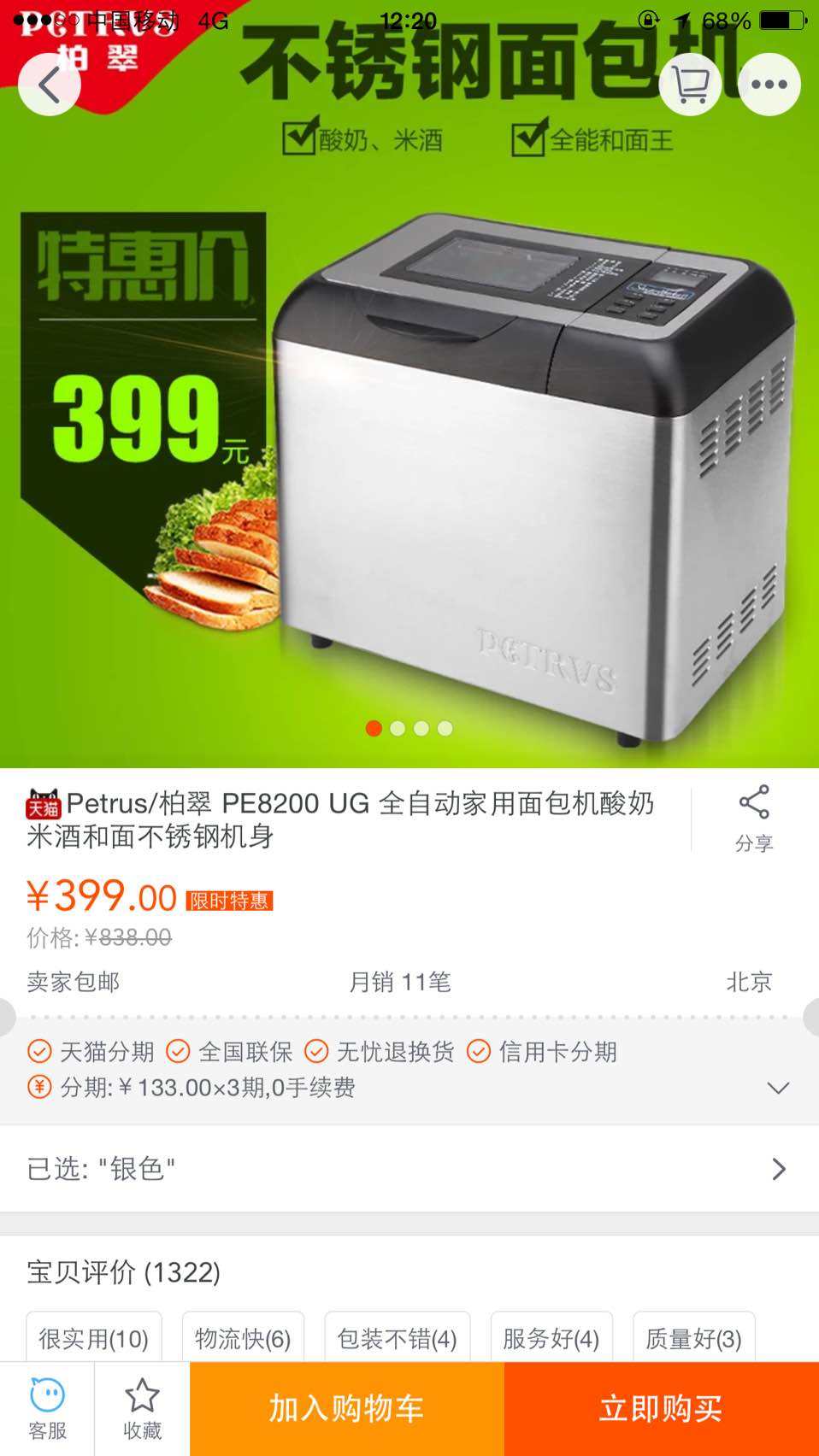This screenshot has height=1456, width=819.
Task: Filter reviews by 很实用(10)
Action: (x=94, y=1338)
